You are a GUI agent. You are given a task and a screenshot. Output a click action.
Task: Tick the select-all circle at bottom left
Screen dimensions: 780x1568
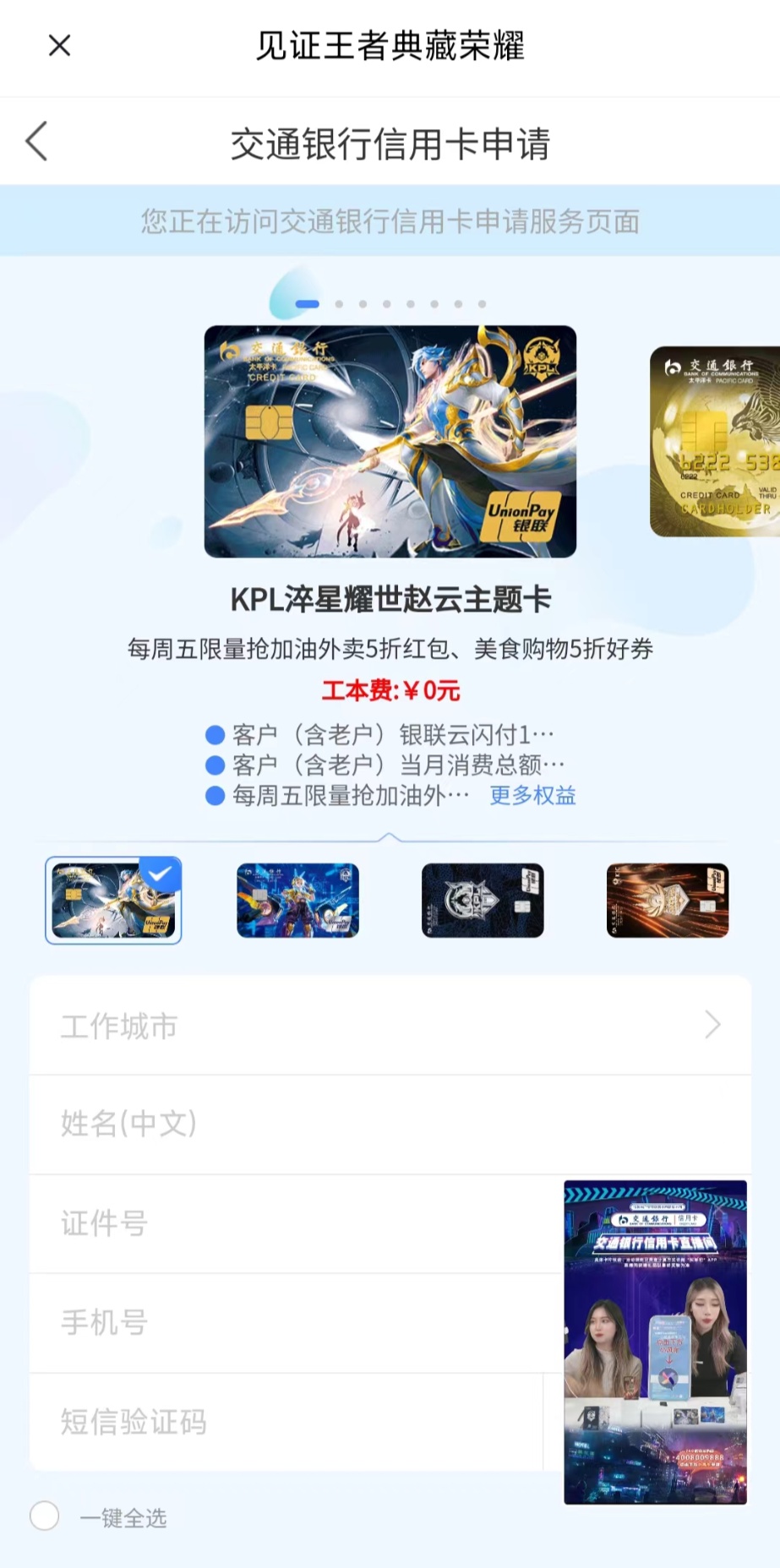(x=45, y=1516)
